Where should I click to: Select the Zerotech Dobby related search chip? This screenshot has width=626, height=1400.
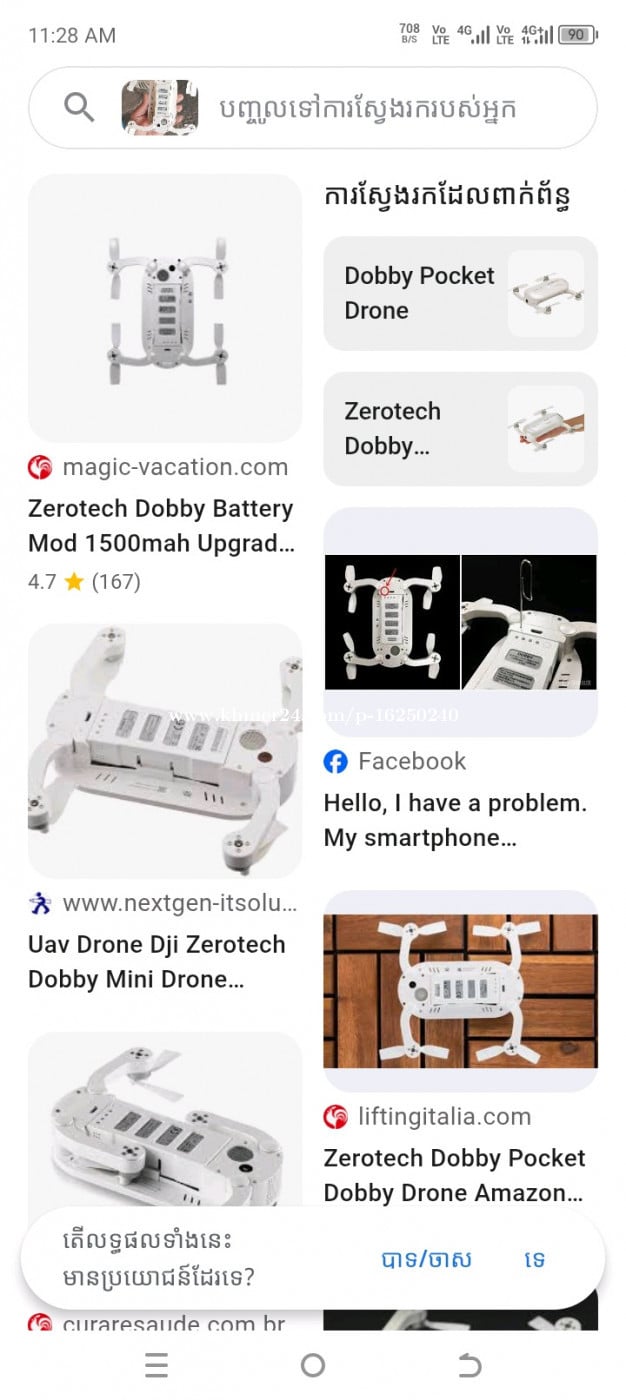(460, 428)
